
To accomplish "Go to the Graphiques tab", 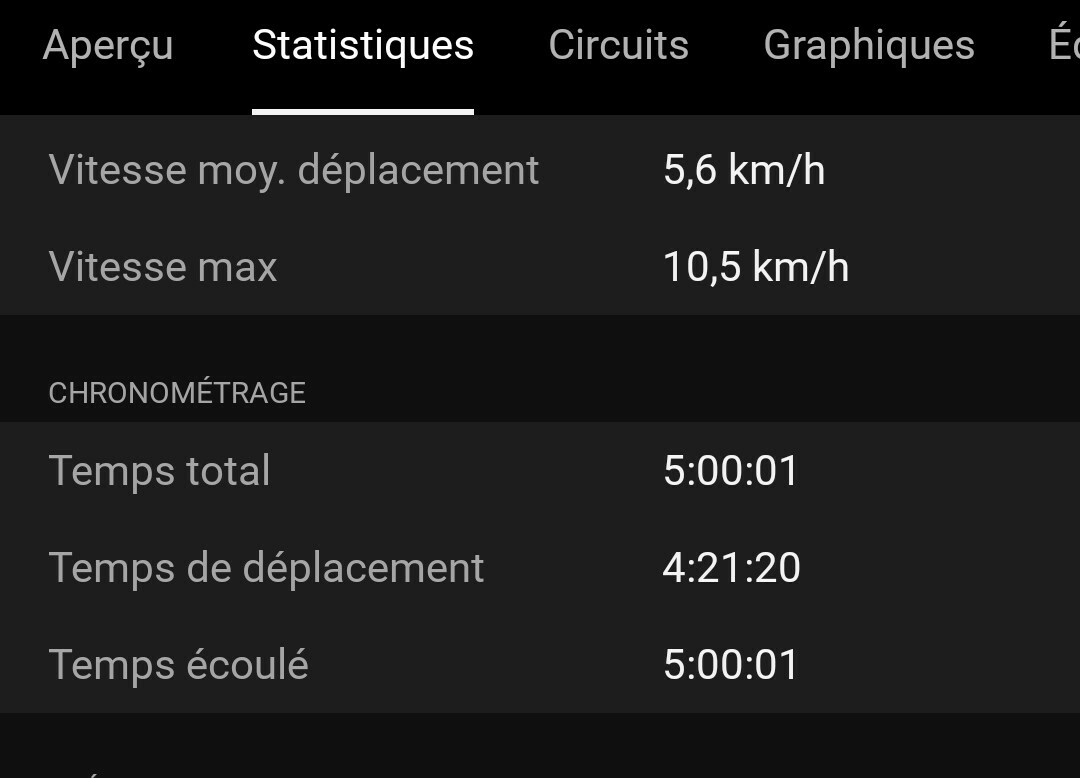I will click(x=868, y=46).
